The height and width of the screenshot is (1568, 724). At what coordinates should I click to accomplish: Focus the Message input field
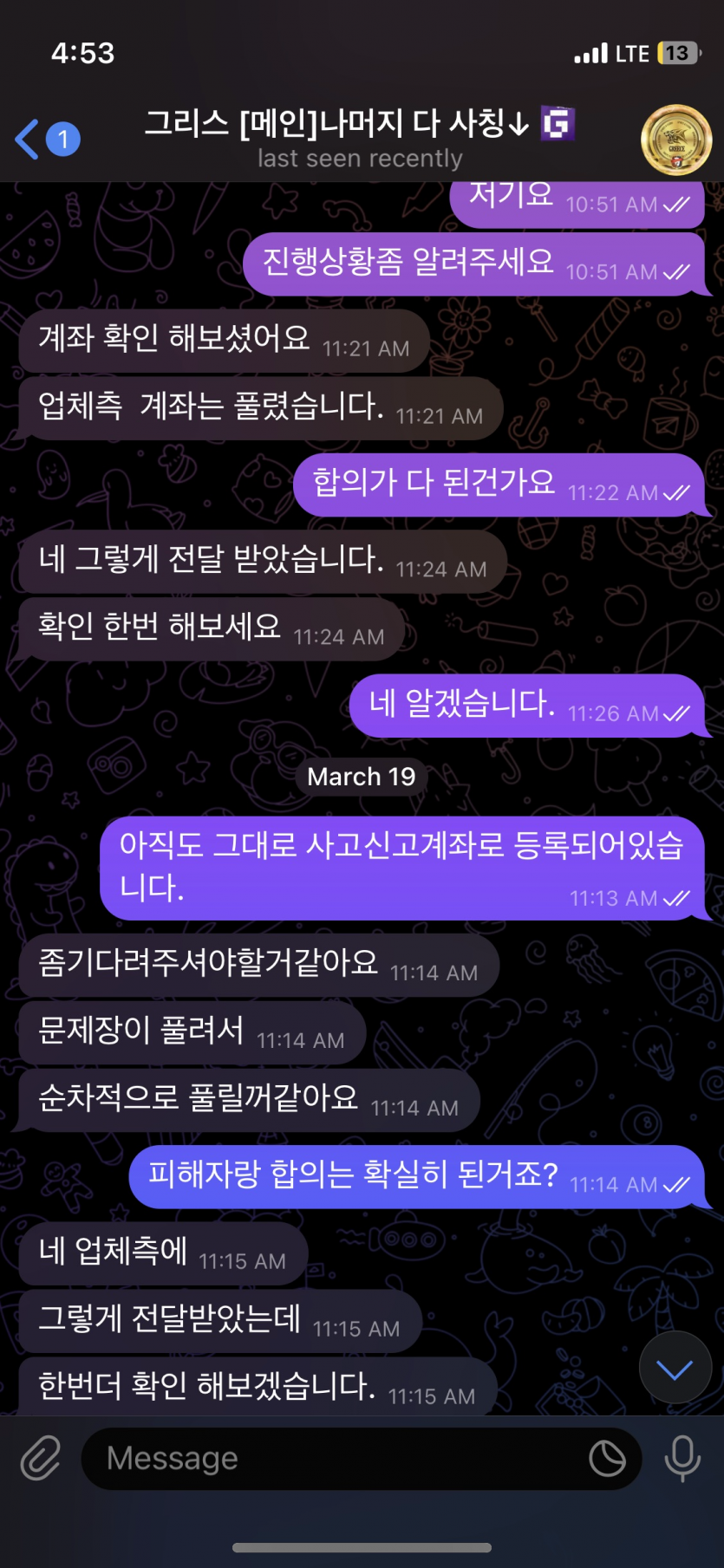coord(338,1458)
